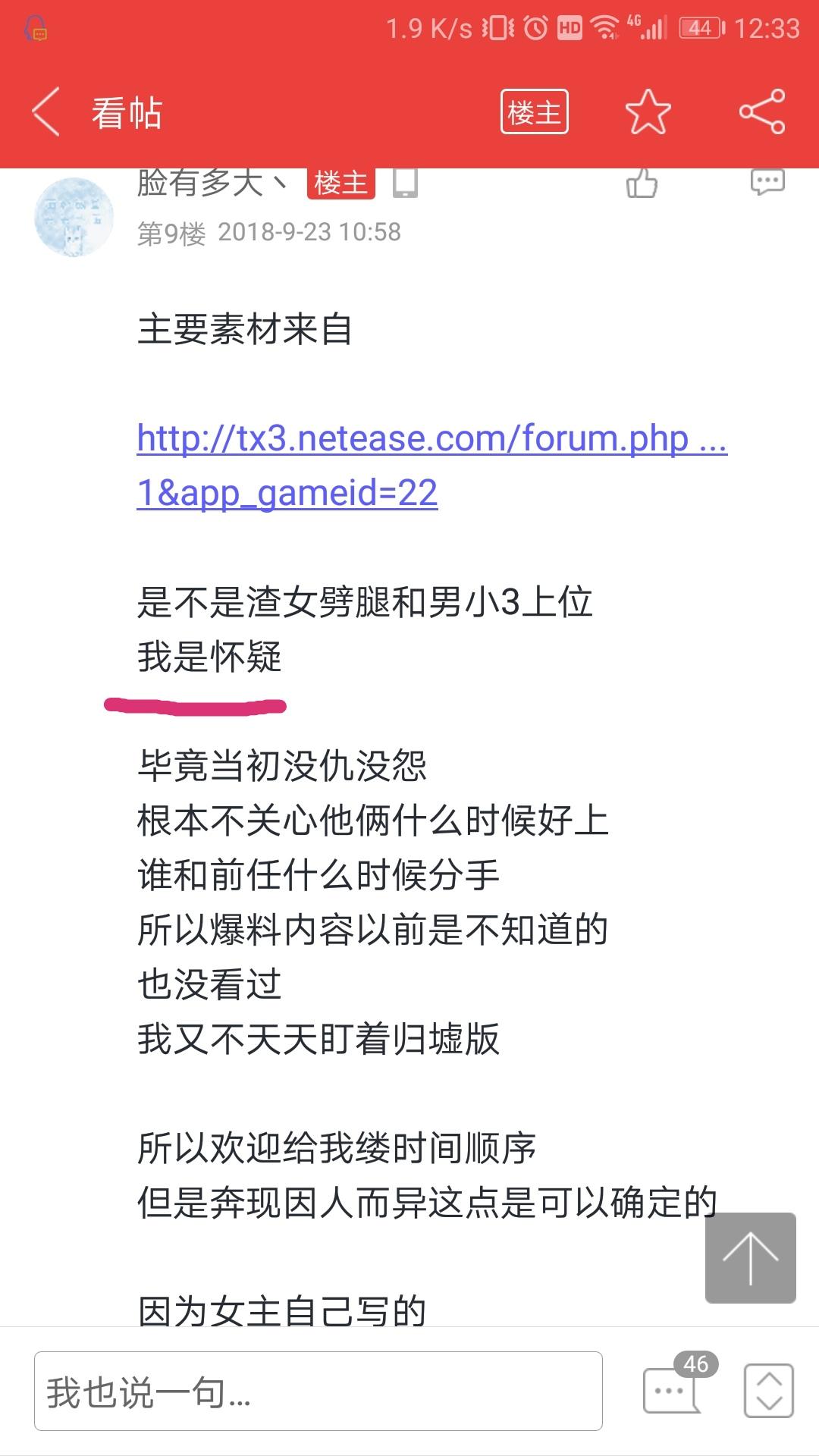Screen dimensions: 819x1456
Task: Like the 9th floor post
Action: coord(642,184)
